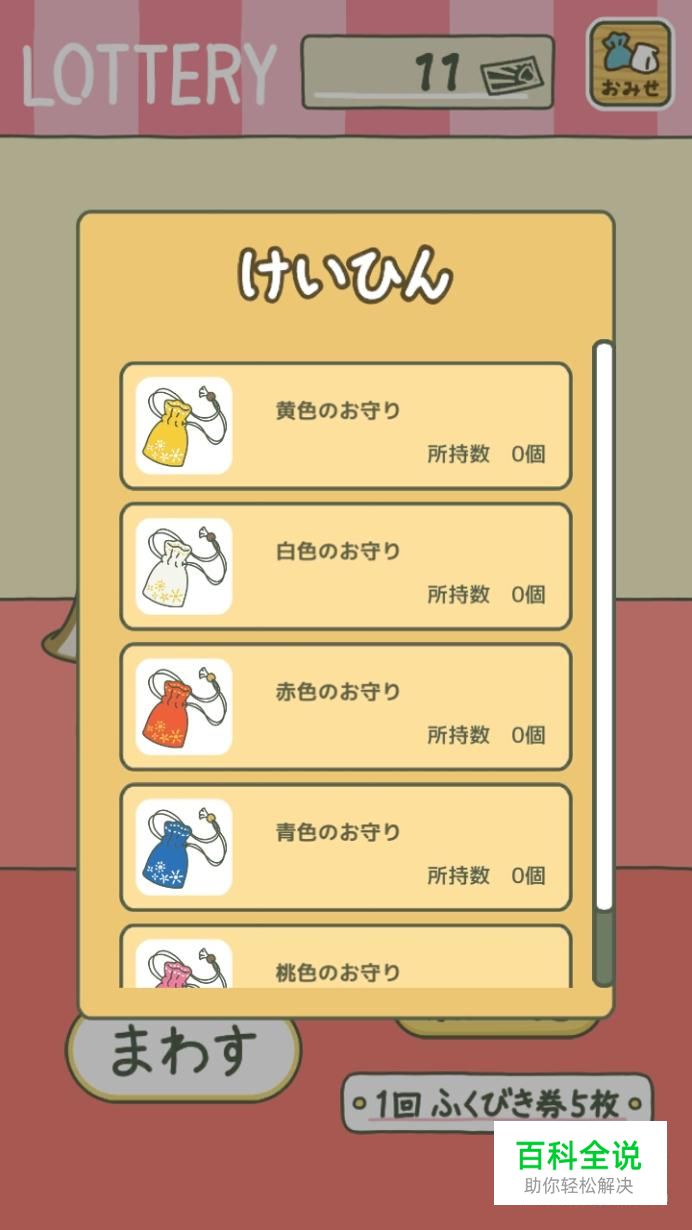
Task: Select the 青色のお守り prize row
Action: pyautogui.click(x=346, y=848)
